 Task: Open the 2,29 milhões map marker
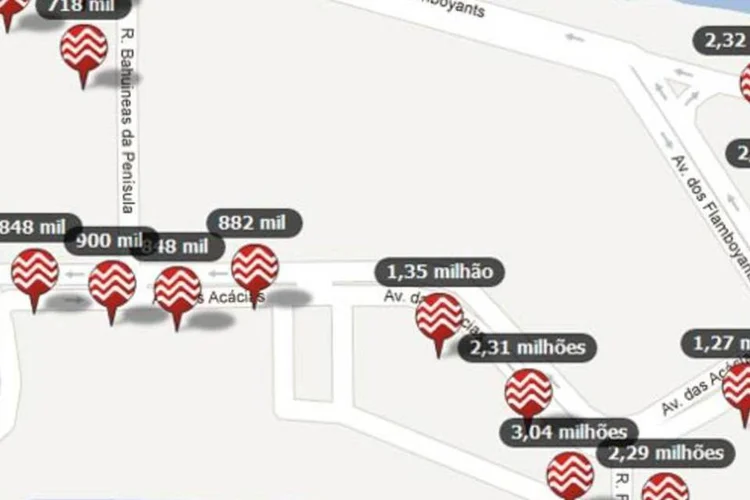click(x=665, y=490)
